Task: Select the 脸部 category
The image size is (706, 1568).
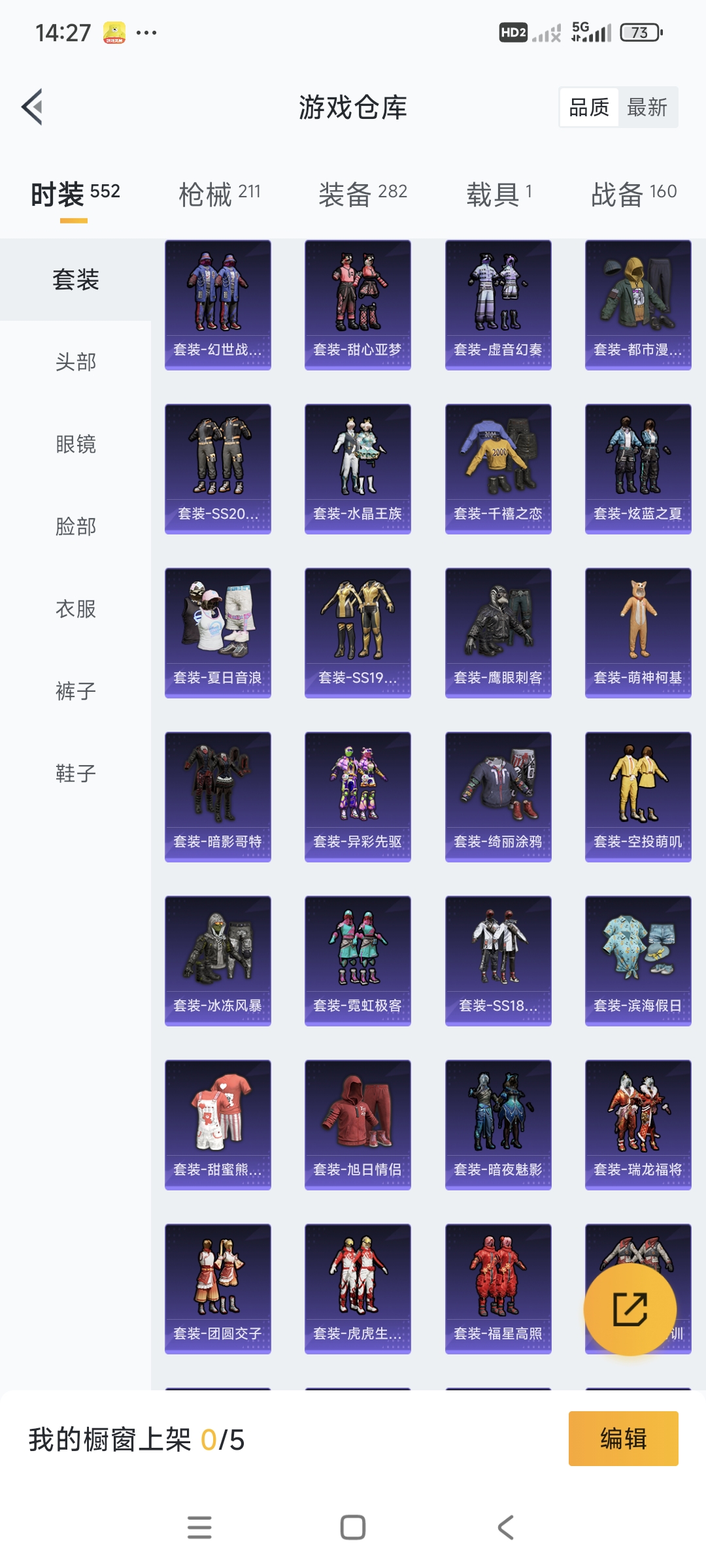Action: pyautogui.click(x=76, y=527)
